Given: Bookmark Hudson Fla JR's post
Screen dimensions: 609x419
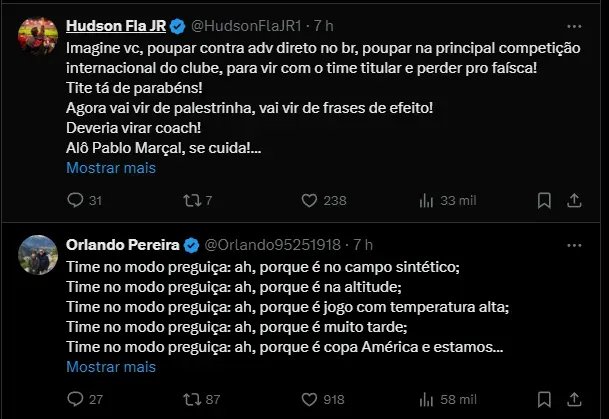Looking at the screenshot, I should pyautogui.click(x=544, y=200).
